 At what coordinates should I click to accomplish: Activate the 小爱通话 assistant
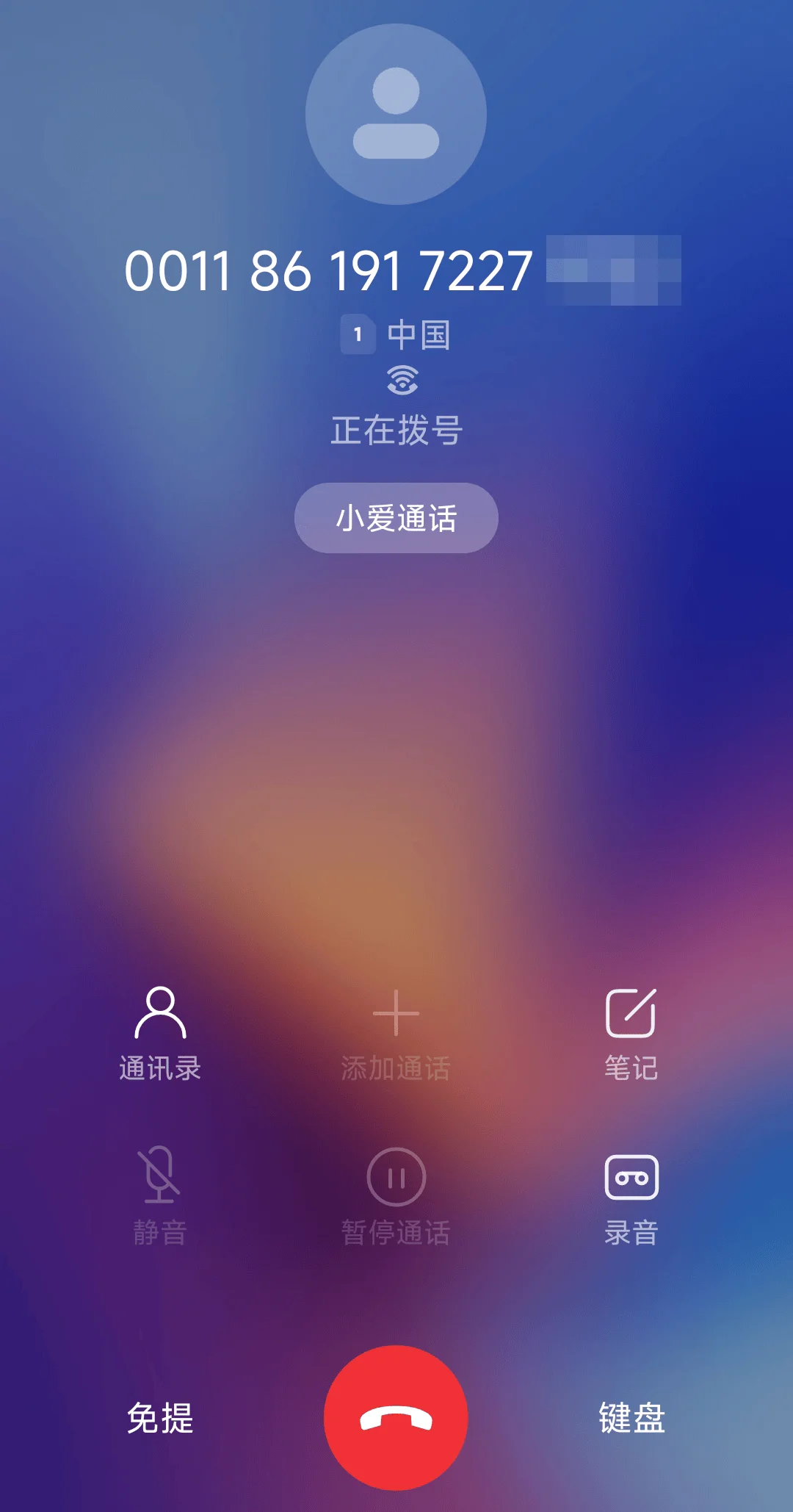pos(396,518)
